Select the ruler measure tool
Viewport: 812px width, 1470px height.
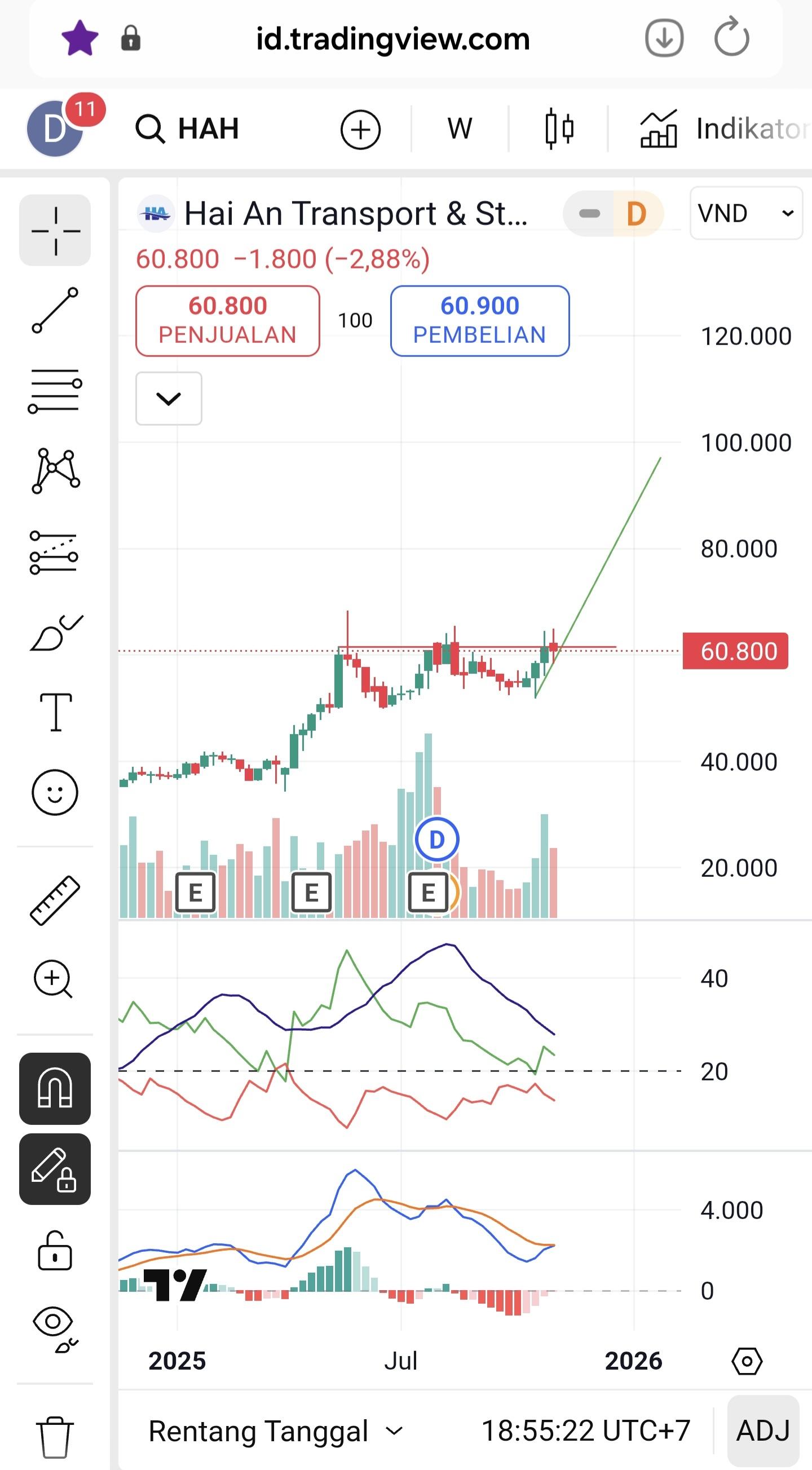point(55,900)
